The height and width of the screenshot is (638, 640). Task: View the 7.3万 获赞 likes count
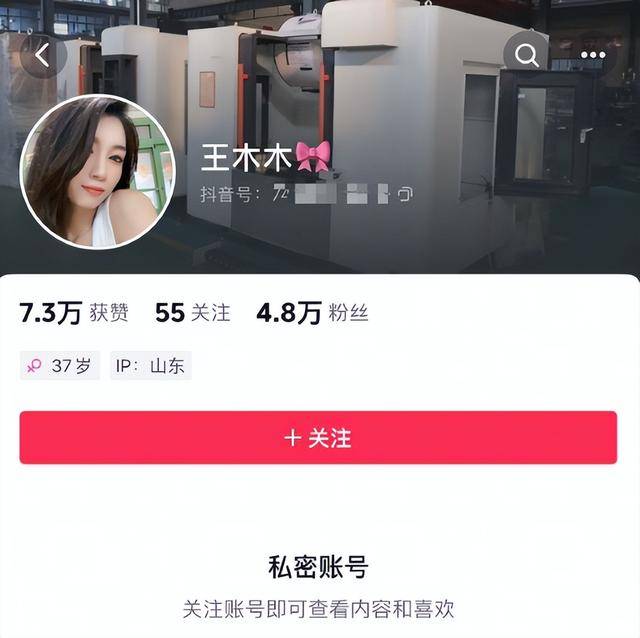pyautogui.click(x=74, y=313)
